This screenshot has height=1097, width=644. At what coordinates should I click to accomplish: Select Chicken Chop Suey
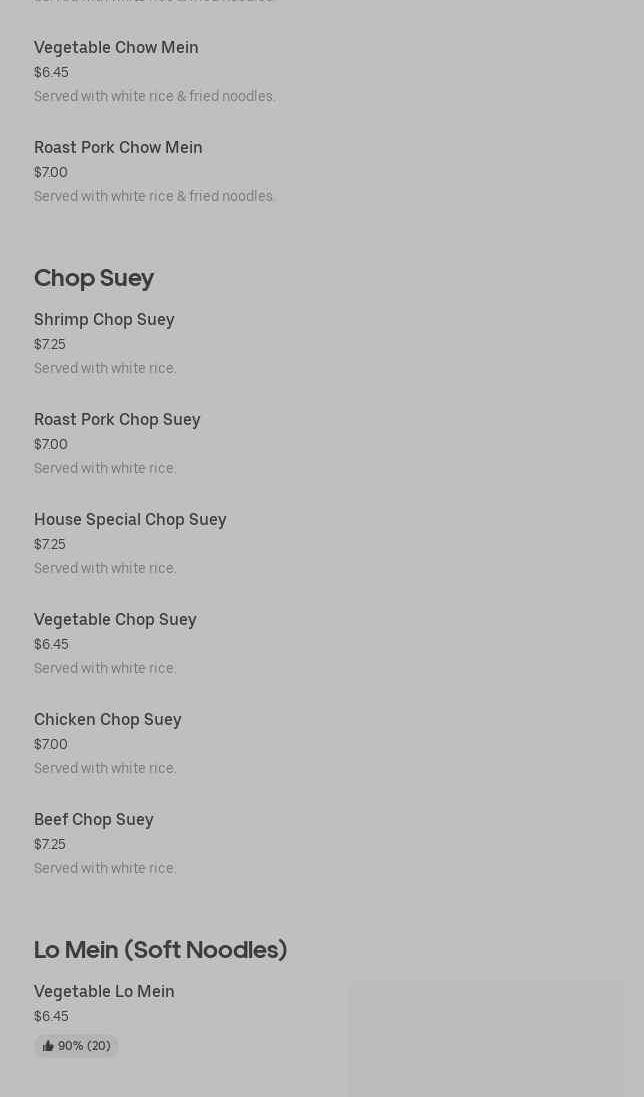108,720
